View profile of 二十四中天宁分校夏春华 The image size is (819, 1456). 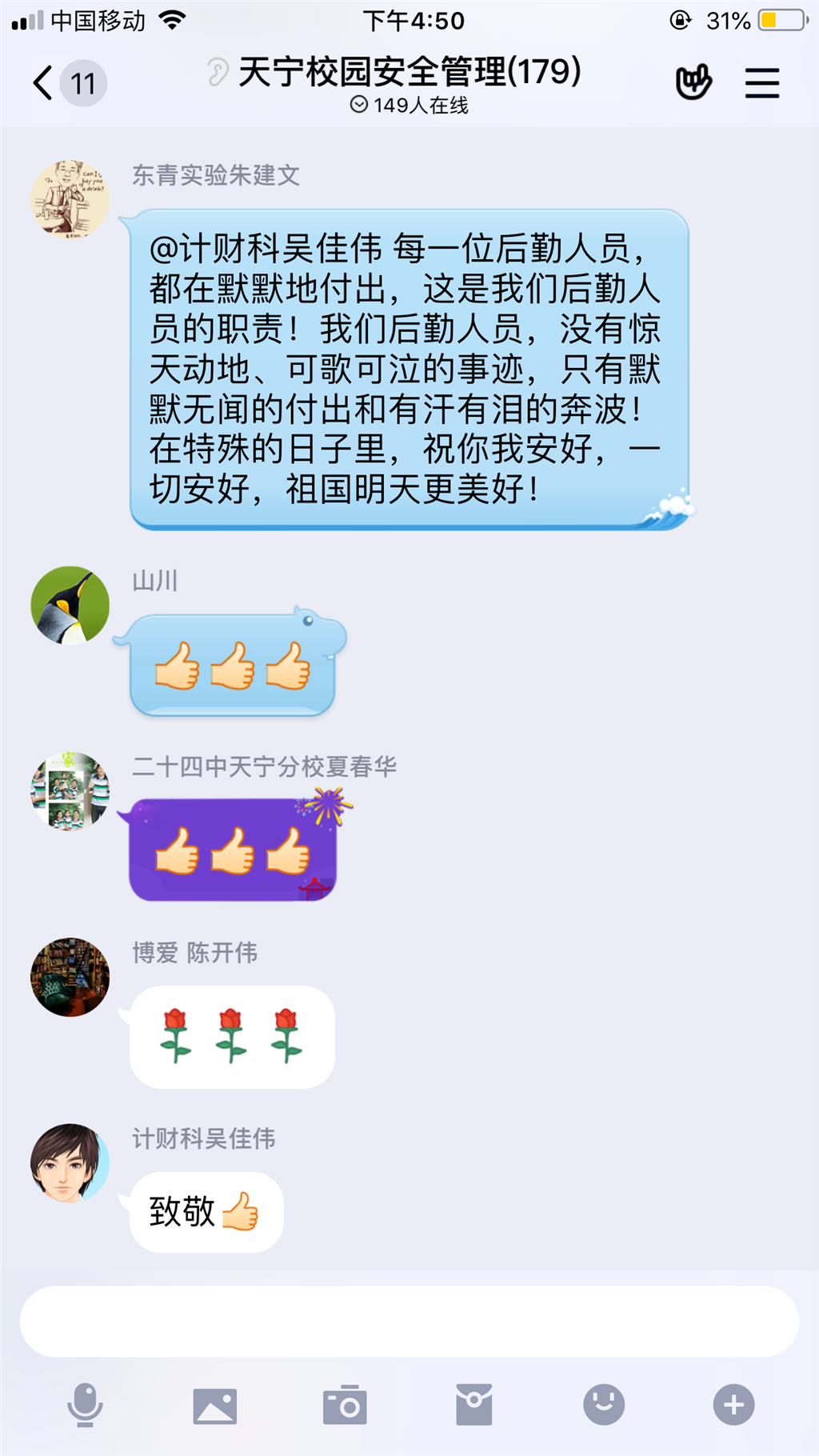70,791
